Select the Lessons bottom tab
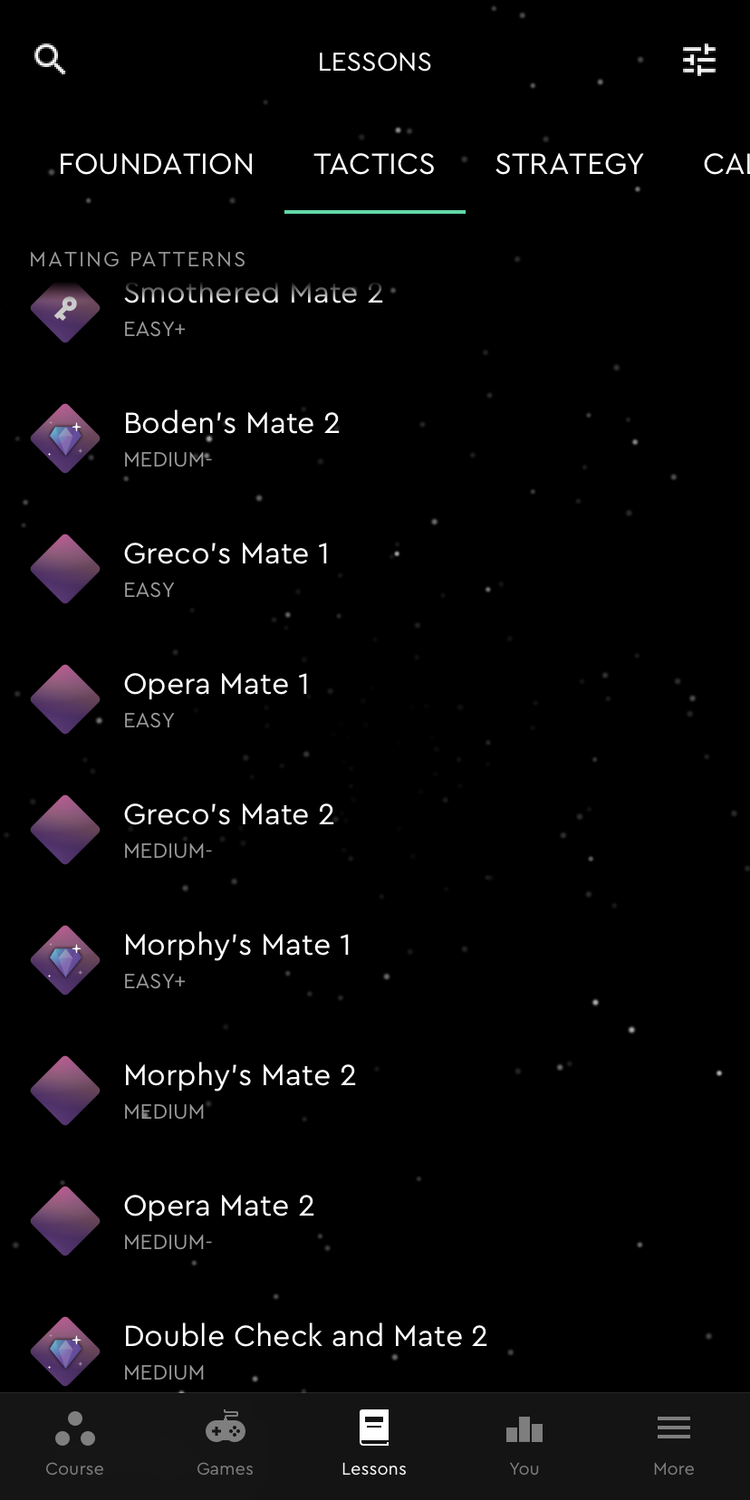 (x=374, y=1444)
